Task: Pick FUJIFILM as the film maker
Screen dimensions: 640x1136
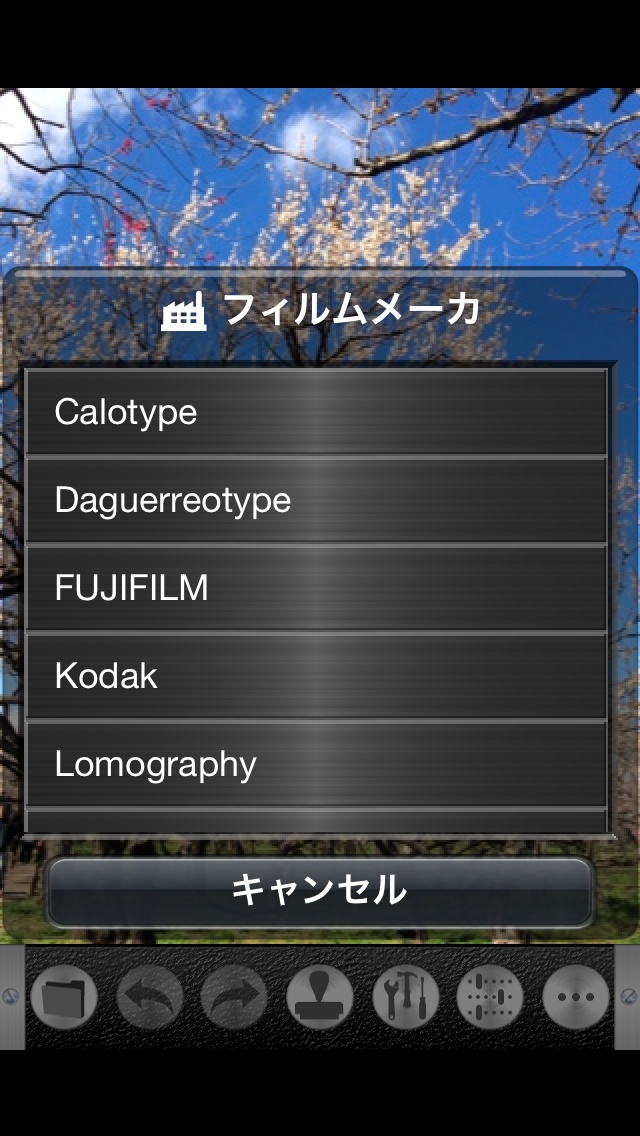Action: (316, 588)
